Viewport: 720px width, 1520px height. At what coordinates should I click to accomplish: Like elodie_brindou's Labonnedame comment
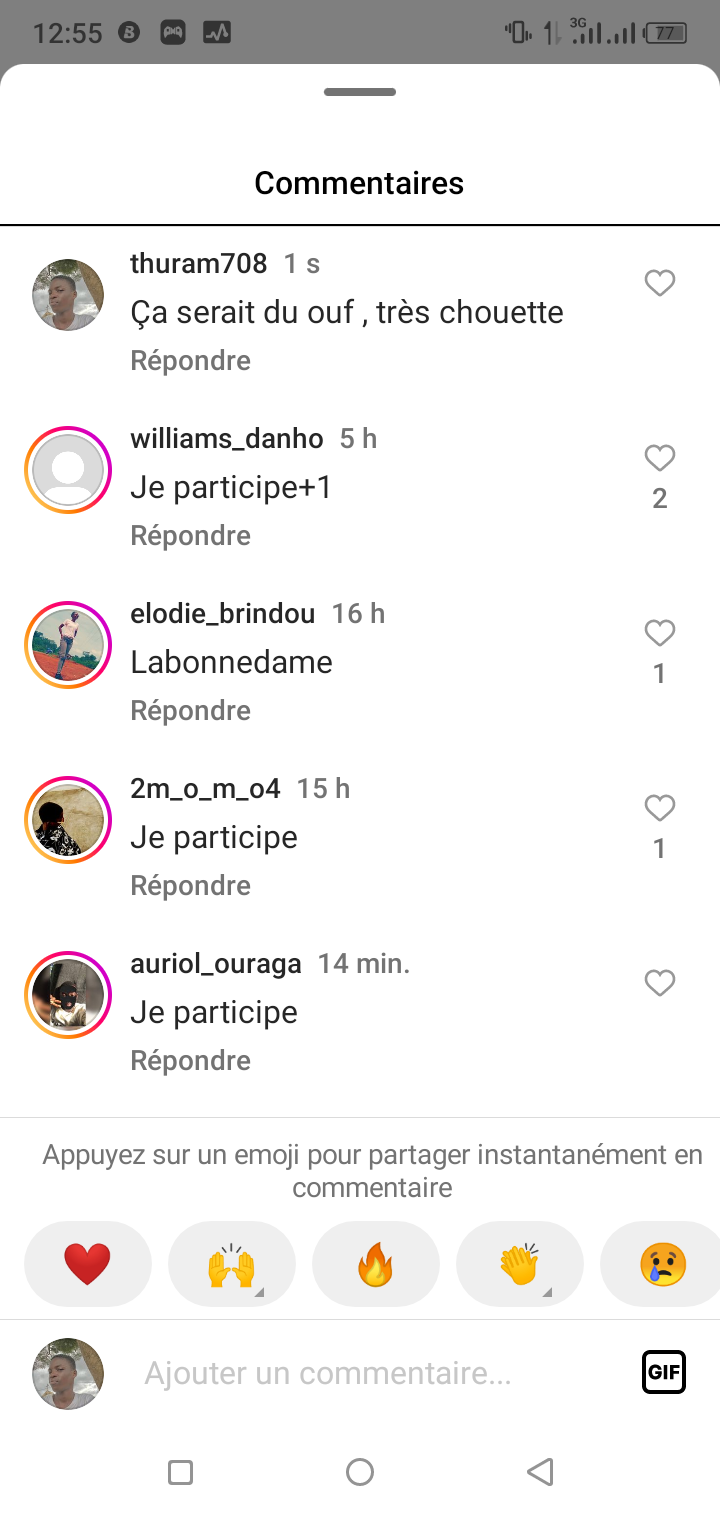659,634
